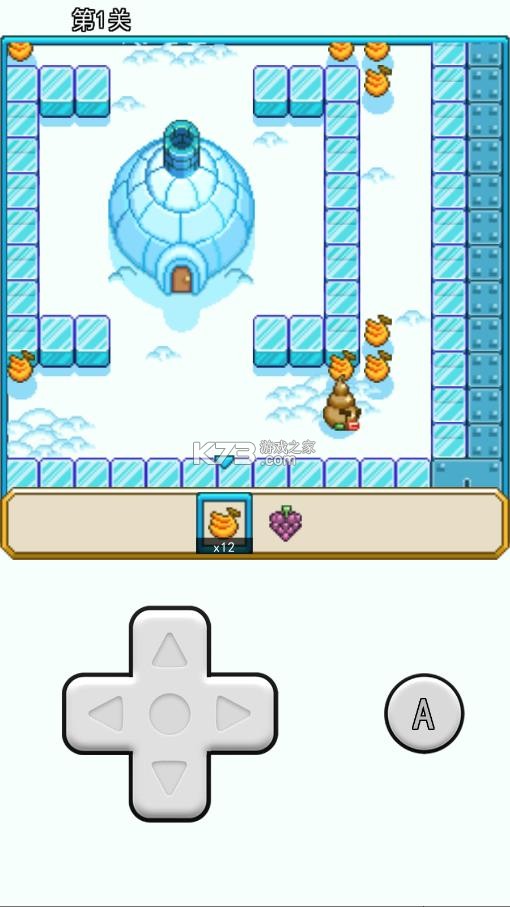Tap the D-pad left arrow
This screenshot has width=510, height=907.
click(x=106, y=713)
